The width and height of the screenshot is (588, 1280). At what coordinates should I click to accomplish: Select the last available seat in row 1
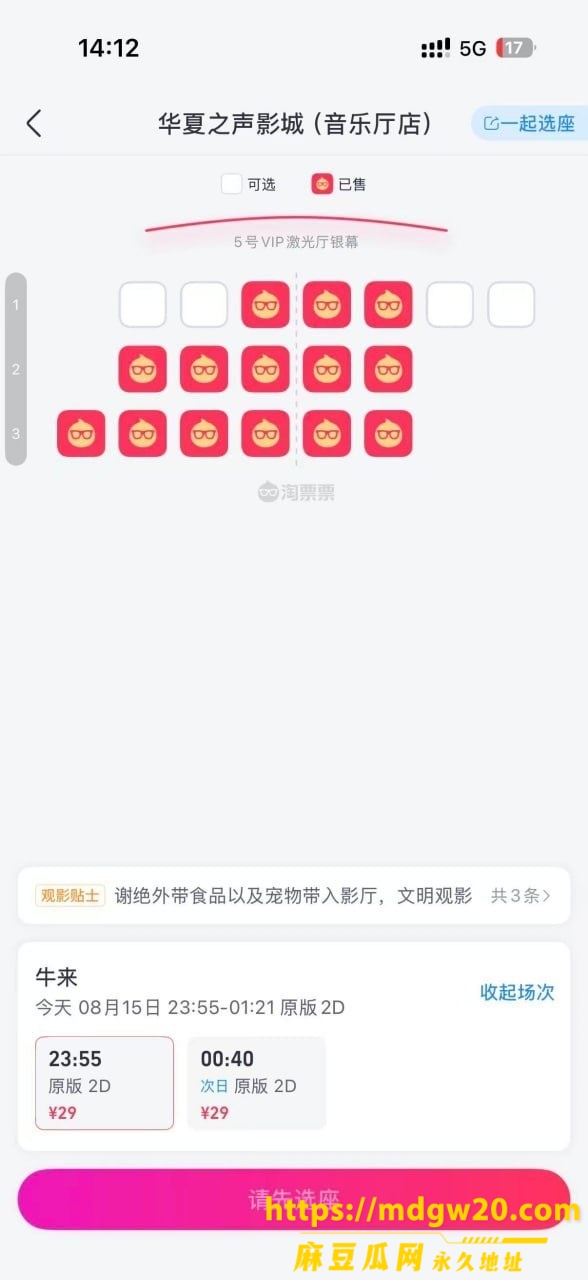[x=511, y=305]
